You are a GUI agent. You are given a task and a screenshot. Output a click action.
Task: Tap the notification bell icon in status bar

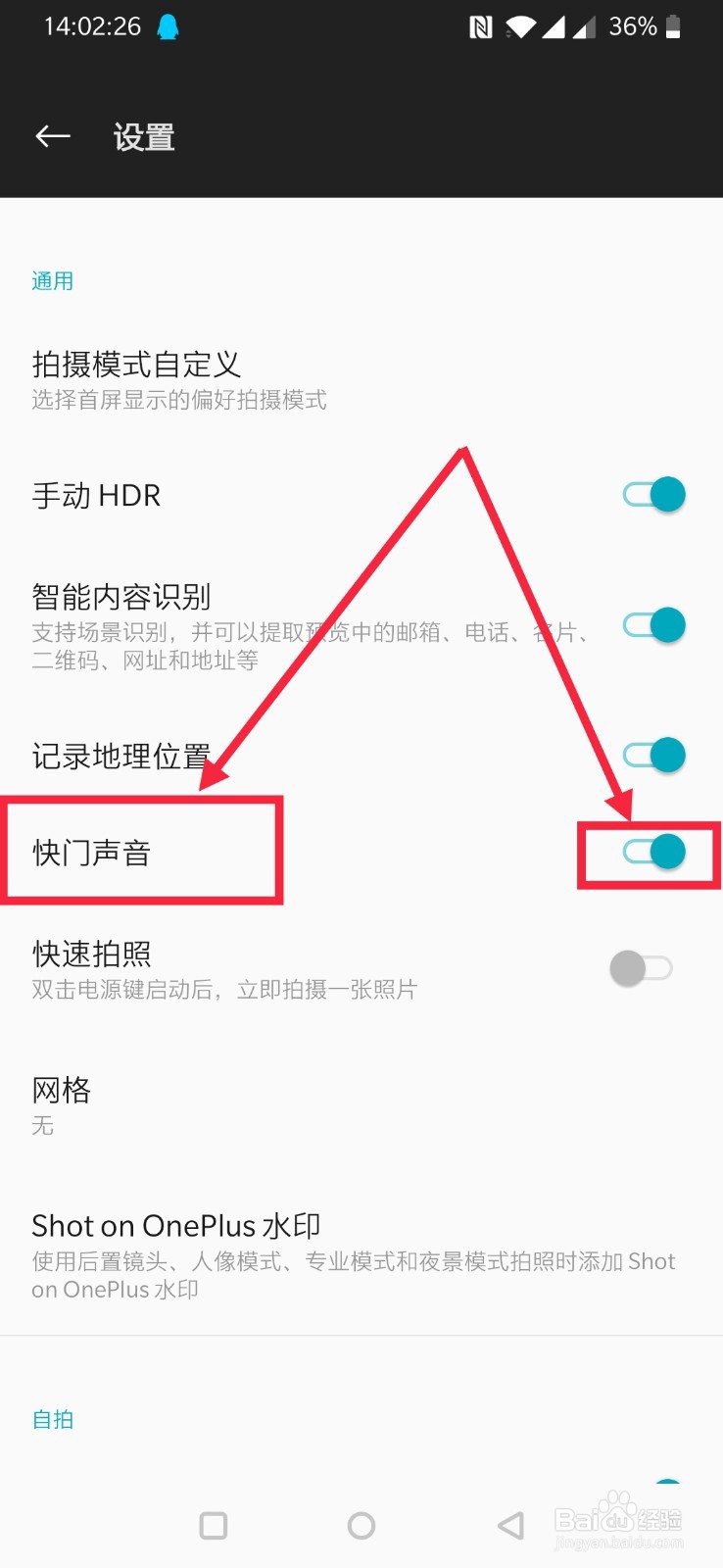pyautogui.click(x=167, y=25)
